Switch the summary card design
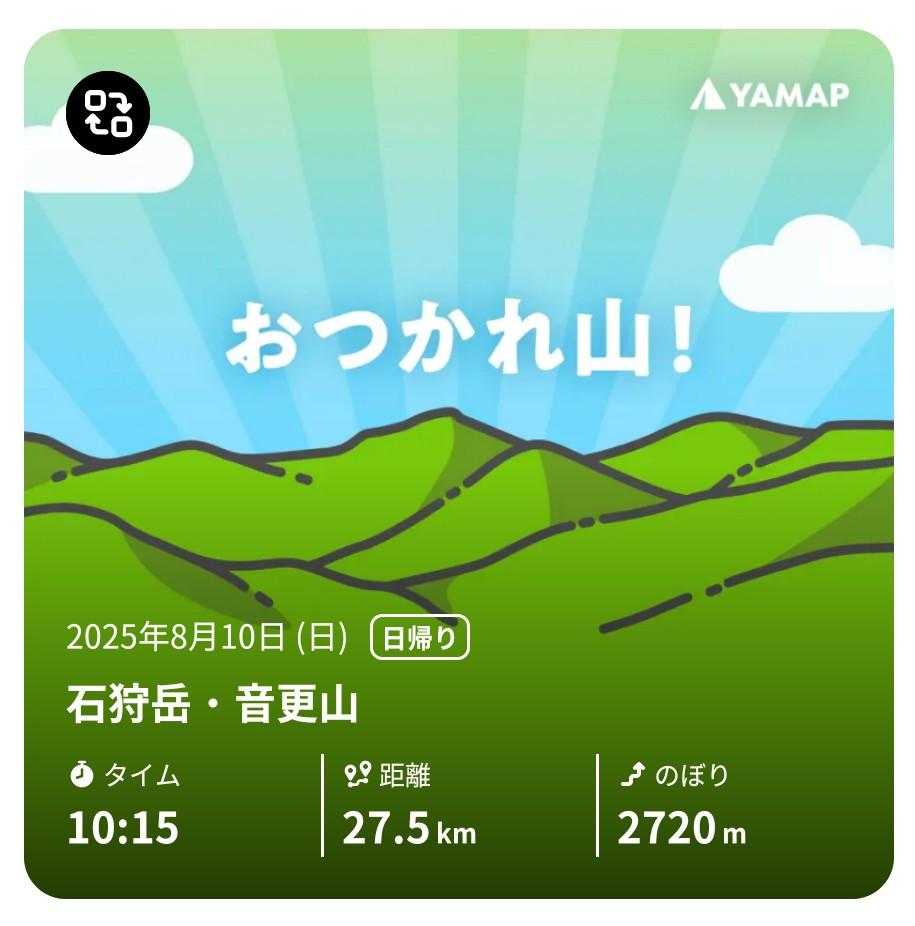915x926 pixels. 108,112
